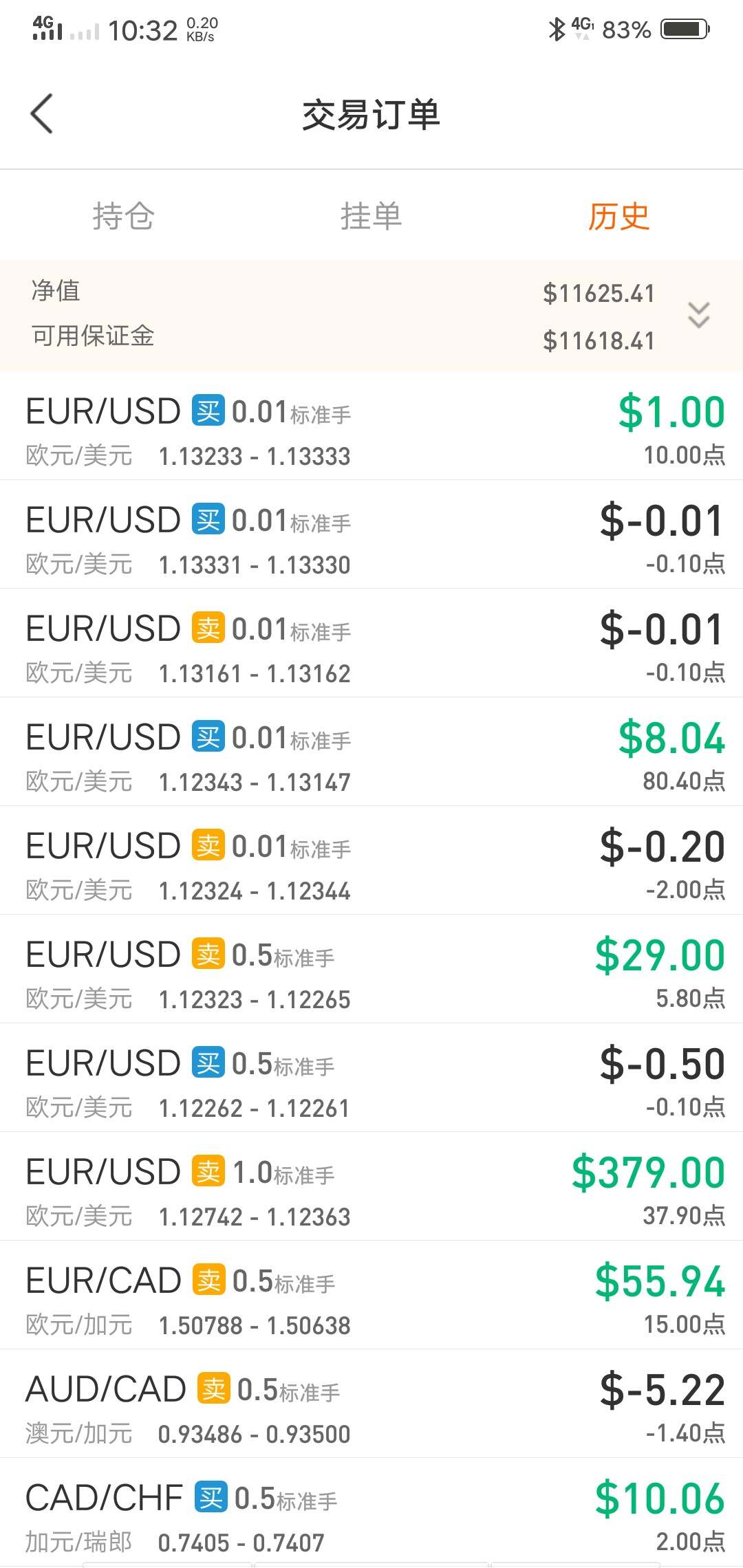This screenshot has height=1568, width=743.
Task: Open the EUR/USD order with $-0.50 loss
Action: click(371, 1078)
